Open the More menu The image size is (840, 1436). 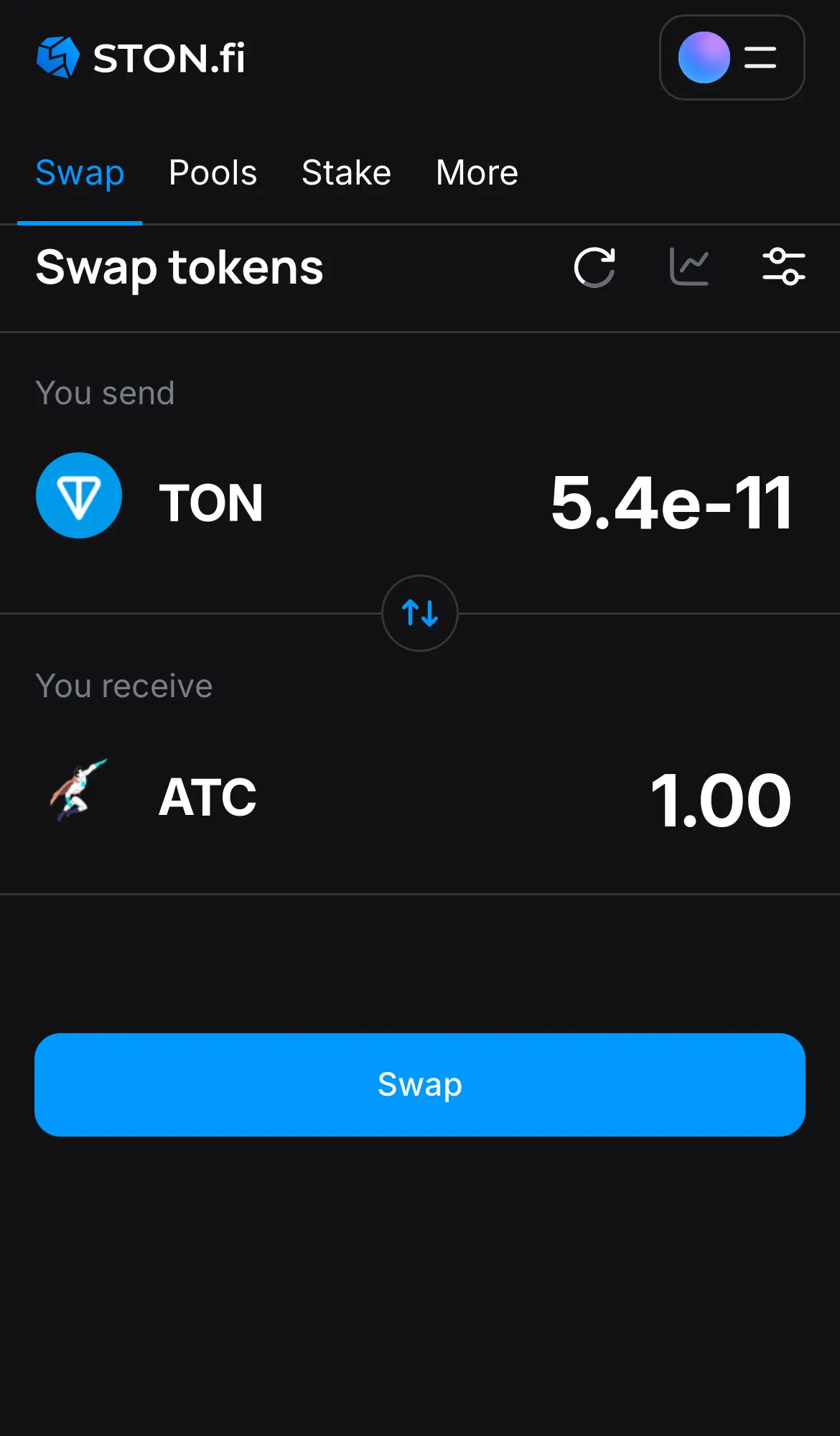[476, 172]
